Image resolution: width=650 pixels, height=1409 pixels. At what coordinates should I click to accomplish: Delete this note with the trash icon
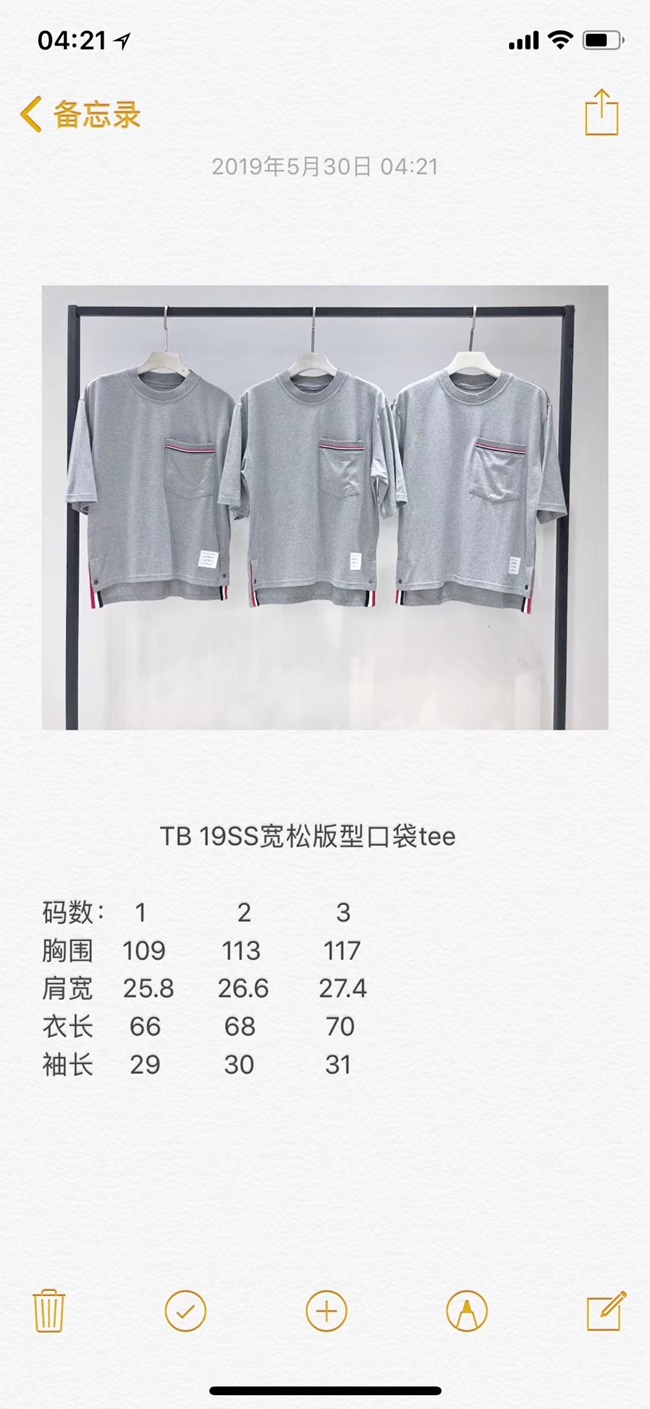click(x=49, y=1310)
